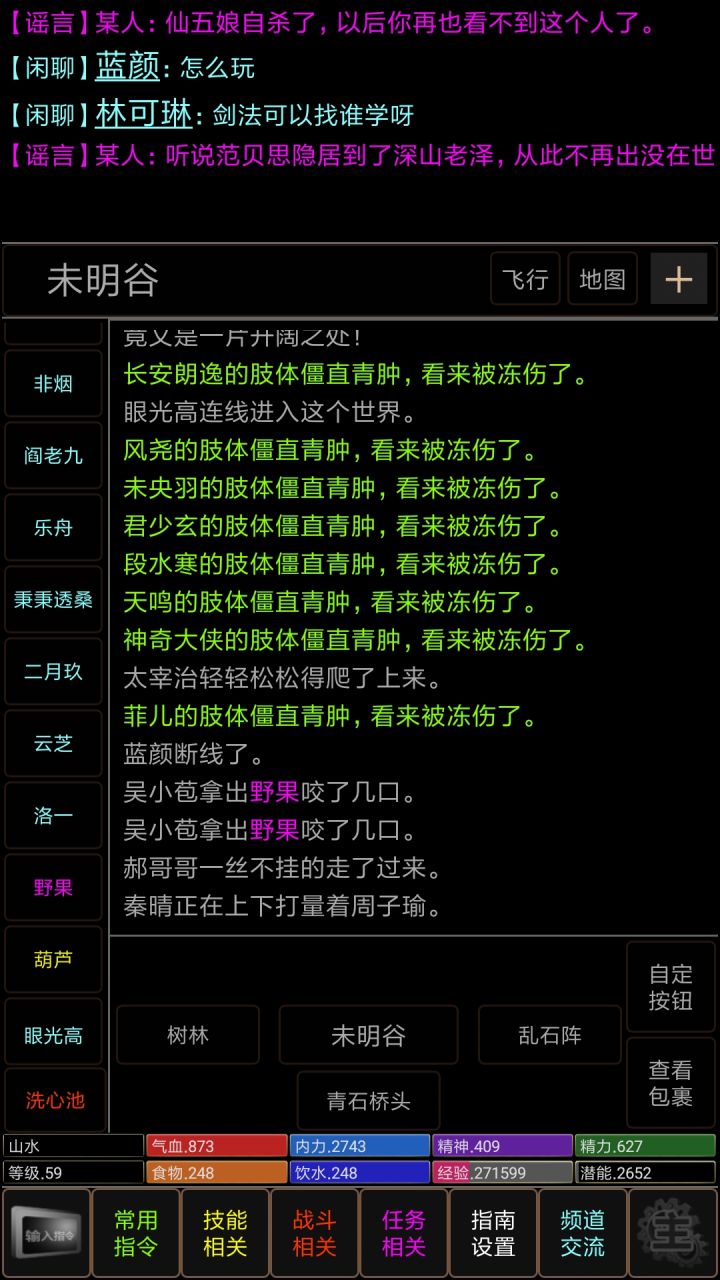The width and height of the screenshot is (720, 1280).
Task: Tap 飞行 to fly to another area
Action: pos(524,279)
